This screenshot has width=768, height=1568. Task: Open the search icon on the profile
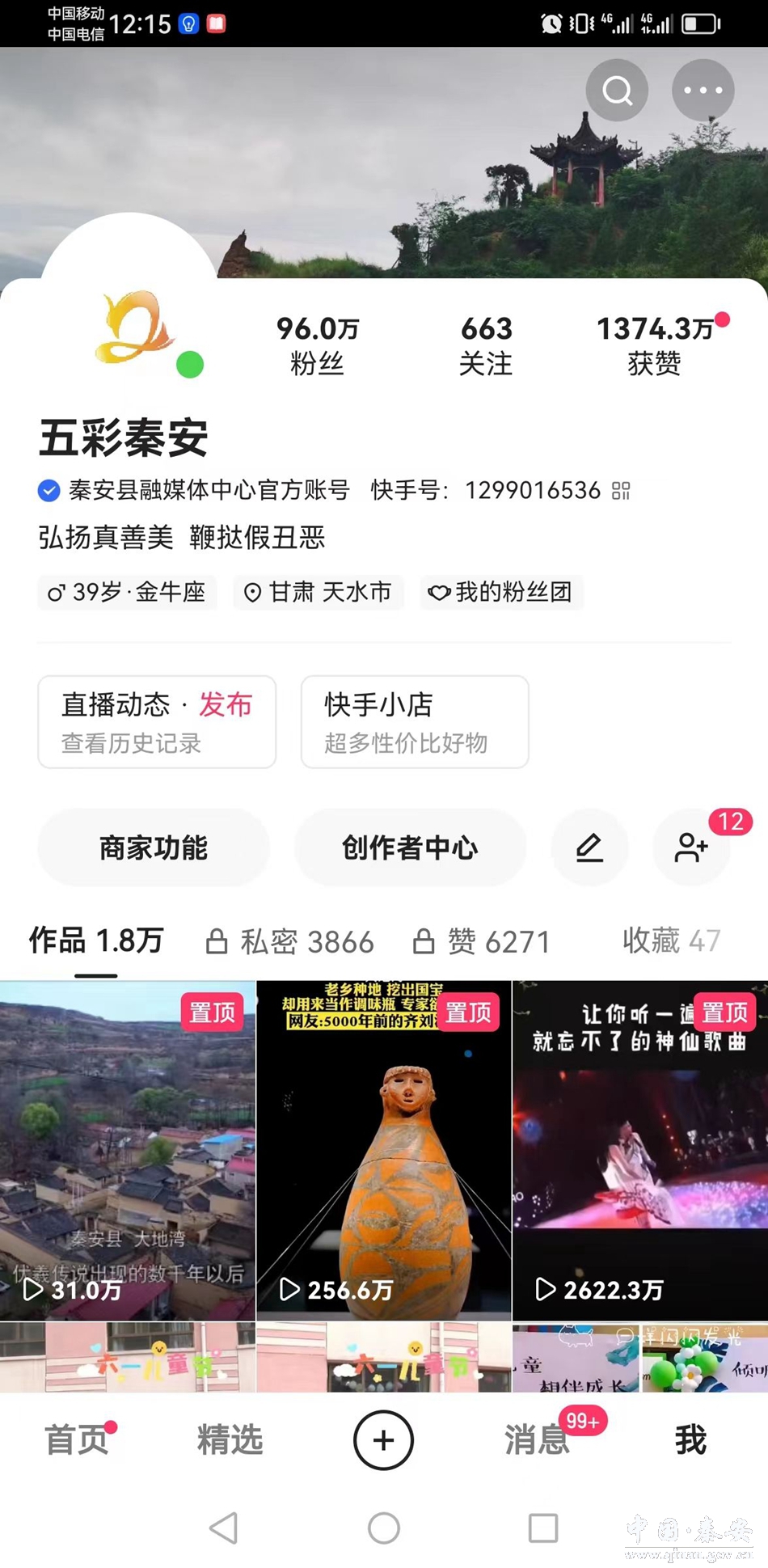pyautogui.click(x=617, y=91)
